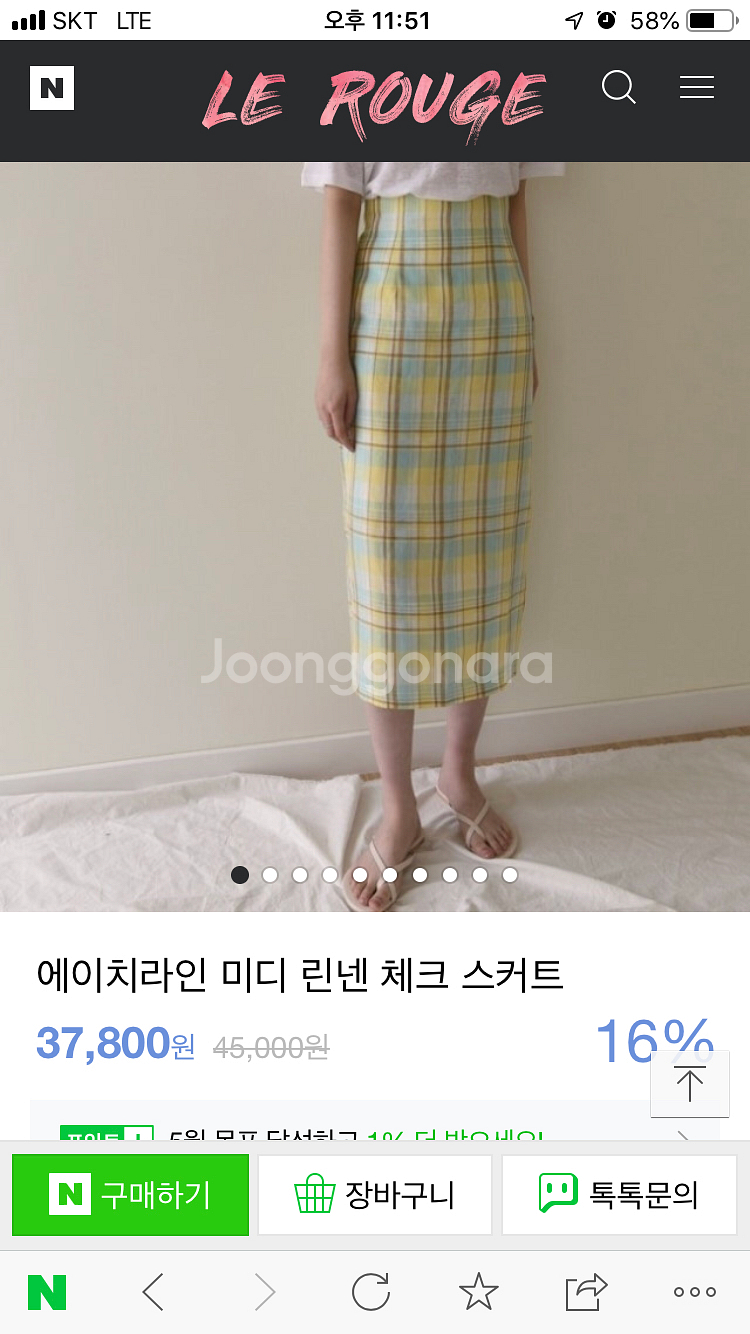Open the LE ROUGE store home

click(x=374, y=100)
